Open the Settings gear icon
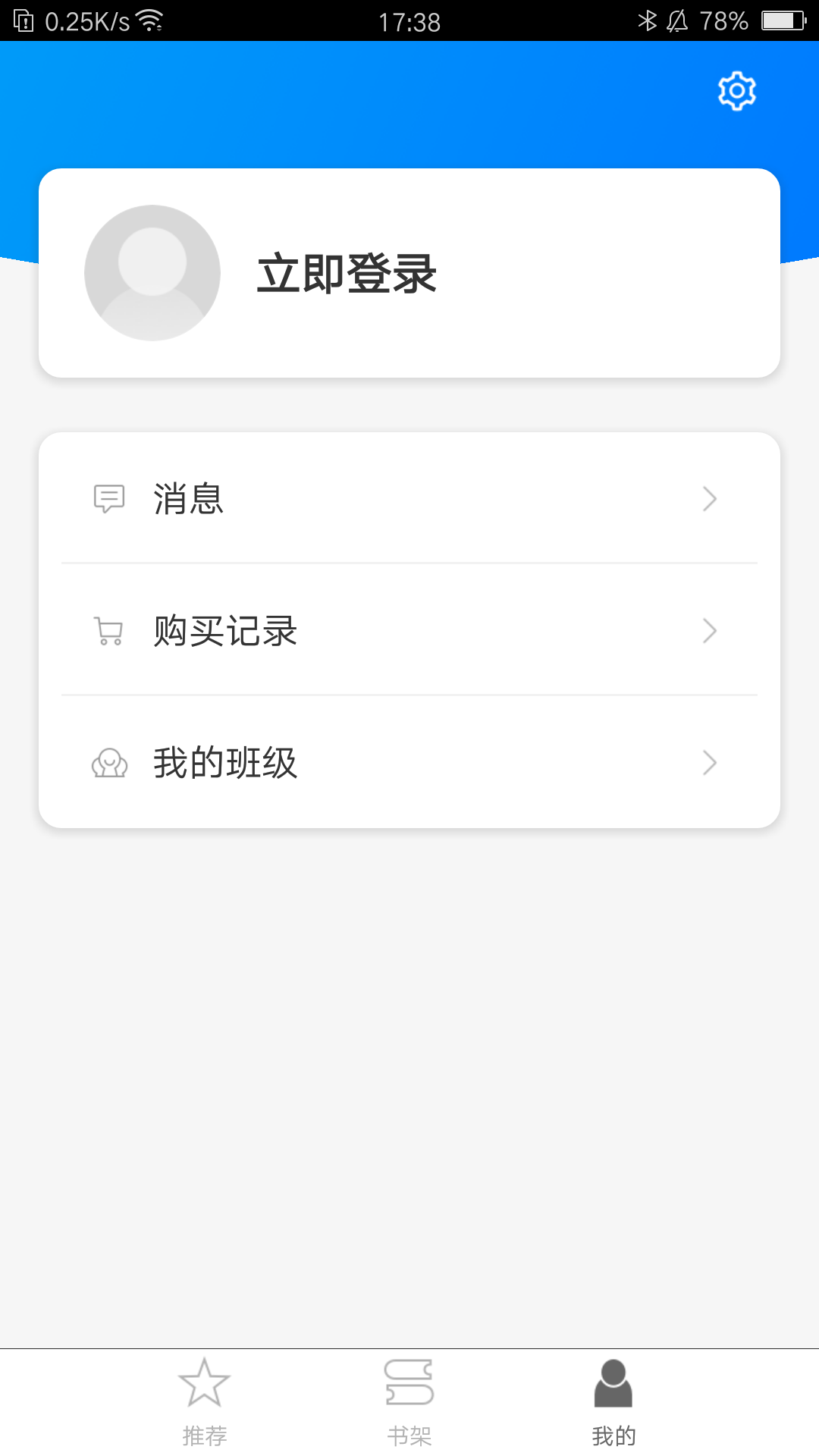 click(x=734, y=90)
